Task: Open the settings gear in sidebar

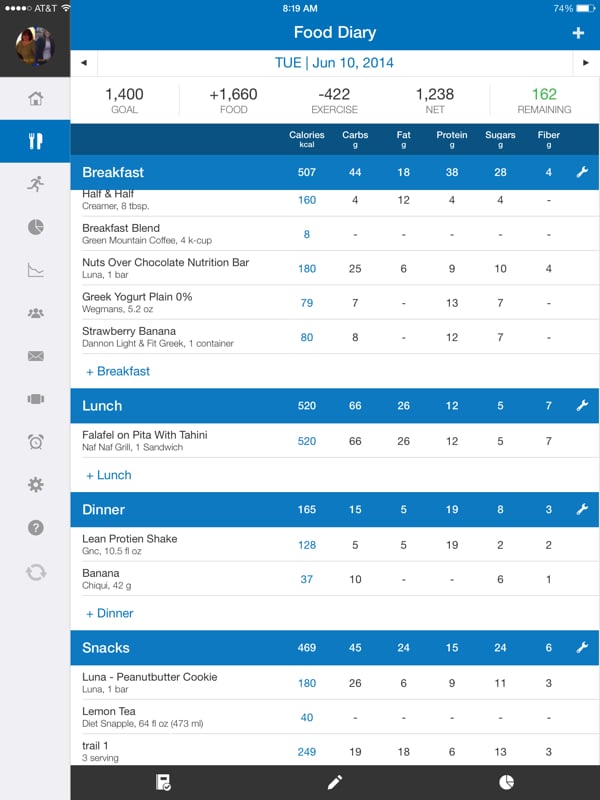Action: tap(35, 484)
